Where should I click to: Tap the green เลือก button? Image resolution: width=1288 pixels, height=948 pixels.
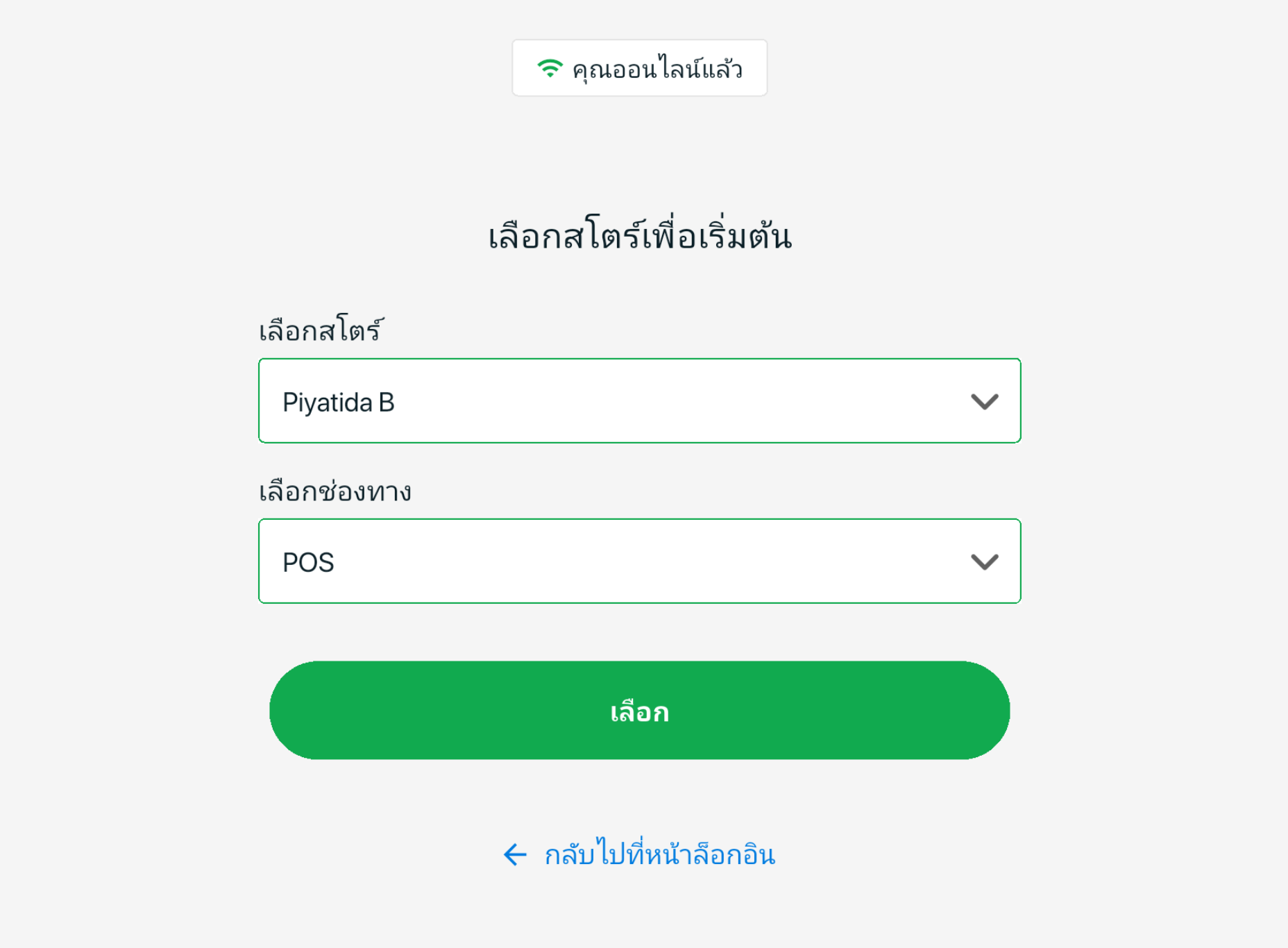[639, 711]
